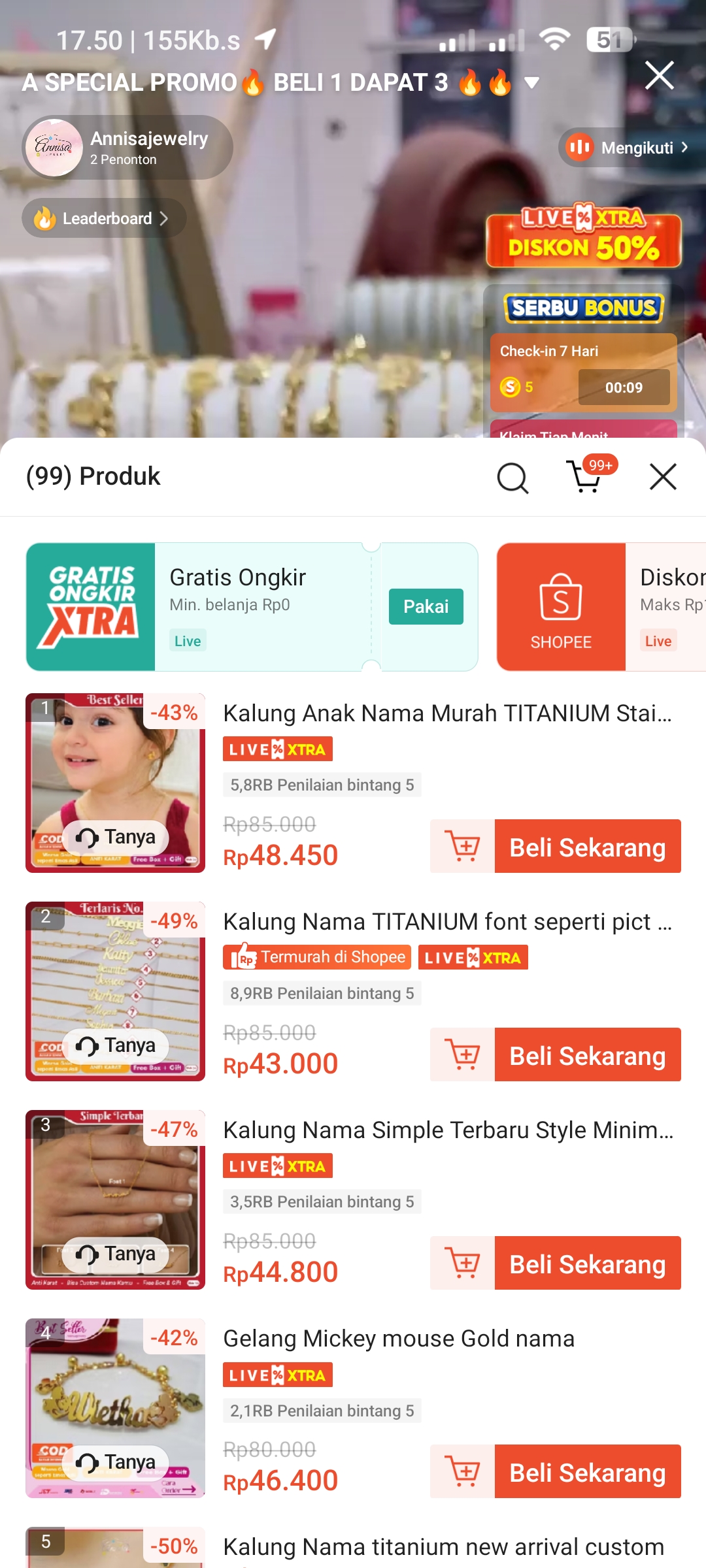This screenshot has height=1568, width=706.
Task: Add Gelang Mickey mouse Gold to cart
Action: (463, 1471)
